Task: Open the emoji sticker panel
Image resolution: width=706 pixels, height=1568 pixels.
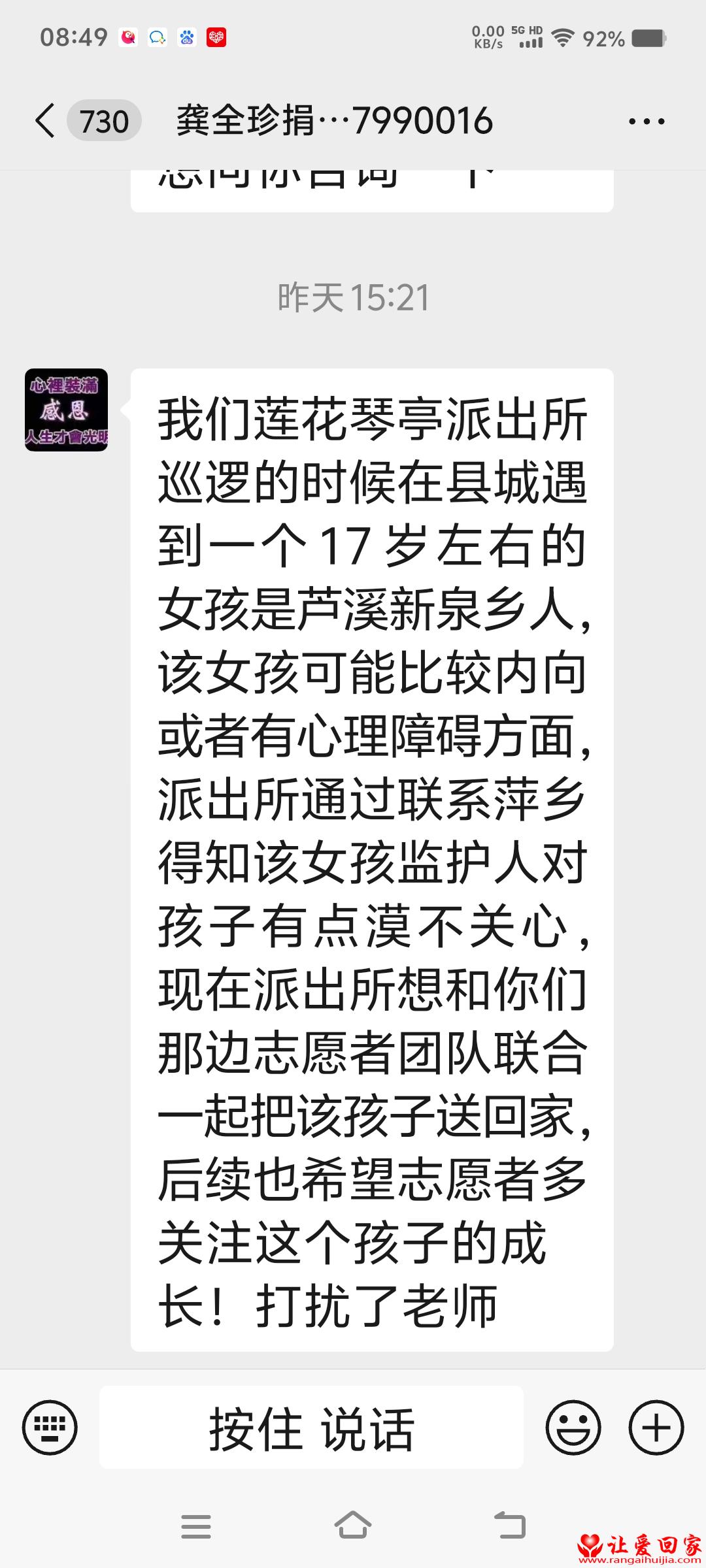Action: pyautogui.click(x=573, y=1428)
